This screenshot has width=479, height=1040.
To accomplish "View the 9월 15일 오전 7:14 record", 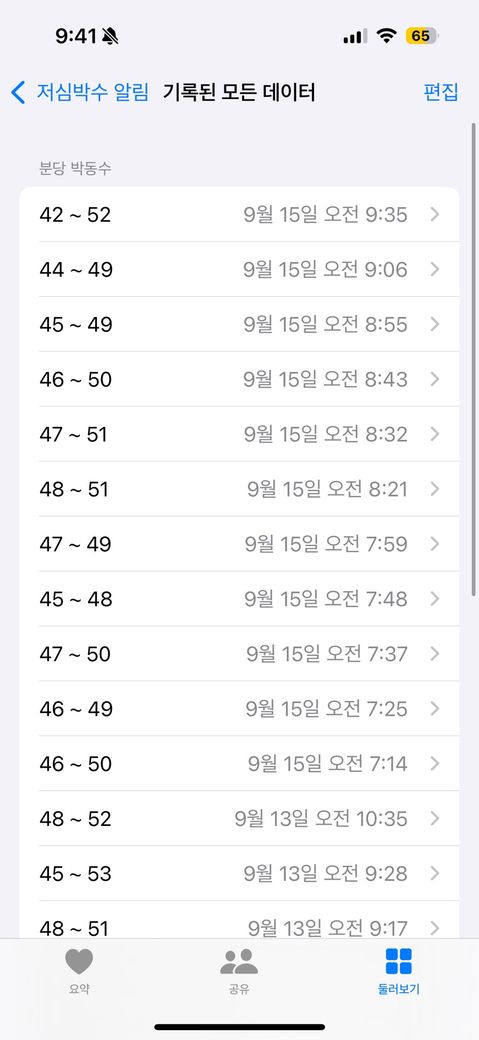I will coord(240,763).
